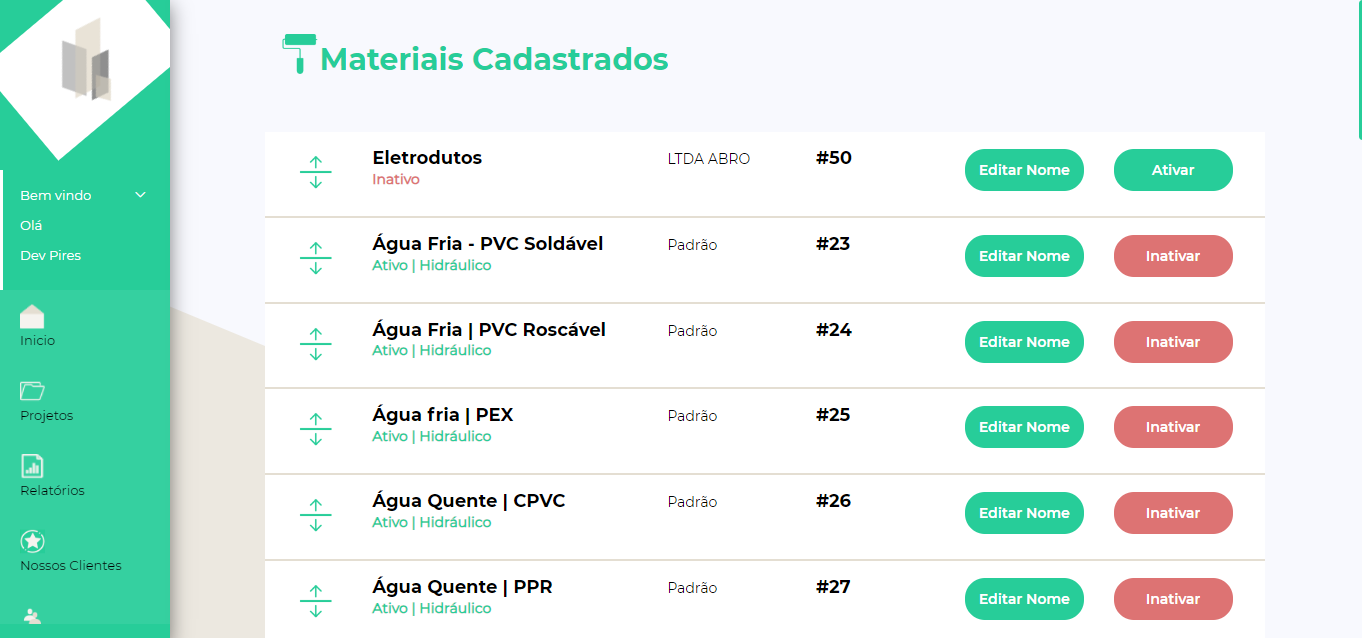This screenshot has height=638, width=1362.
Task: Go to Início in sidebar
Action: click(36, 327)
